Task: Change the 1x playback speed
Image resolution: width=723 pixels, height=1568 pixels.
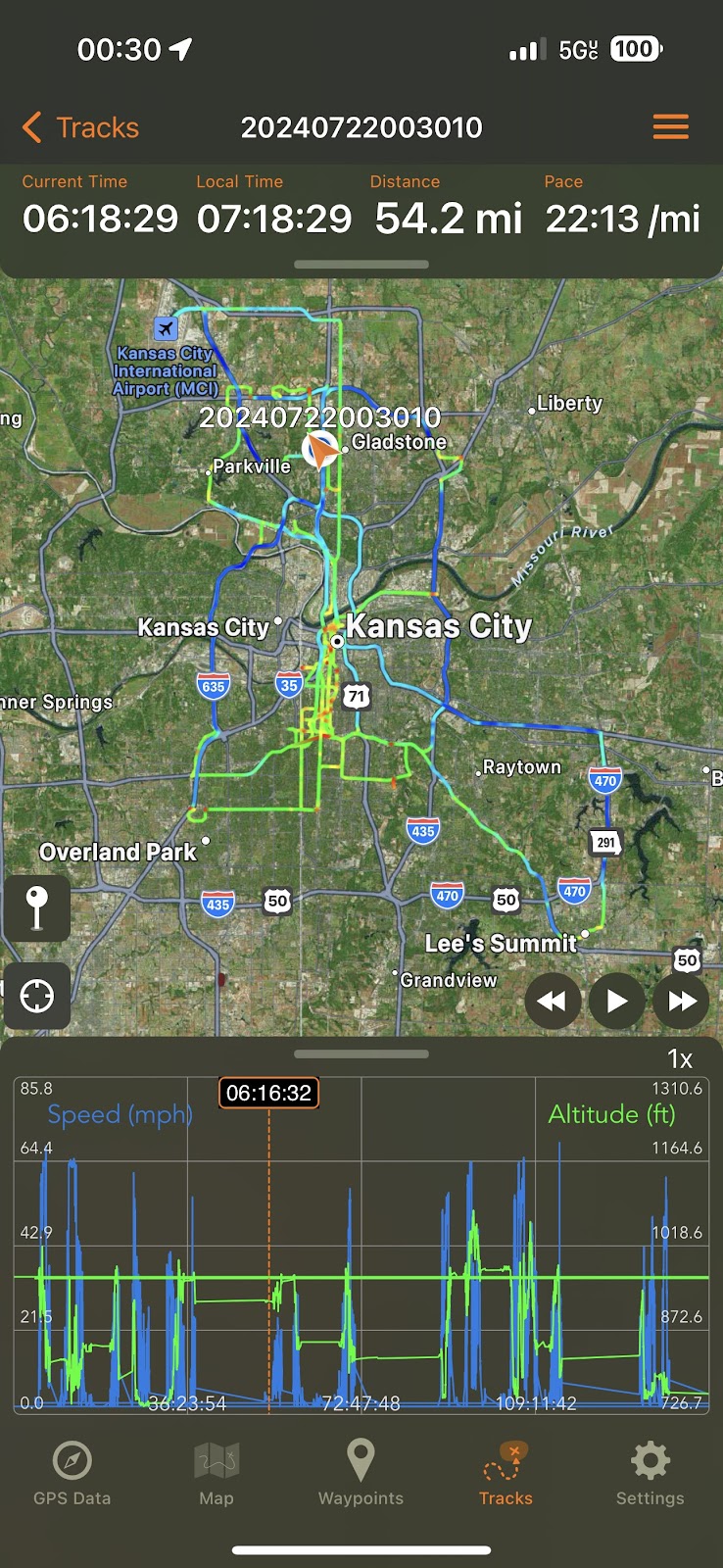Action: [680, 1058]
